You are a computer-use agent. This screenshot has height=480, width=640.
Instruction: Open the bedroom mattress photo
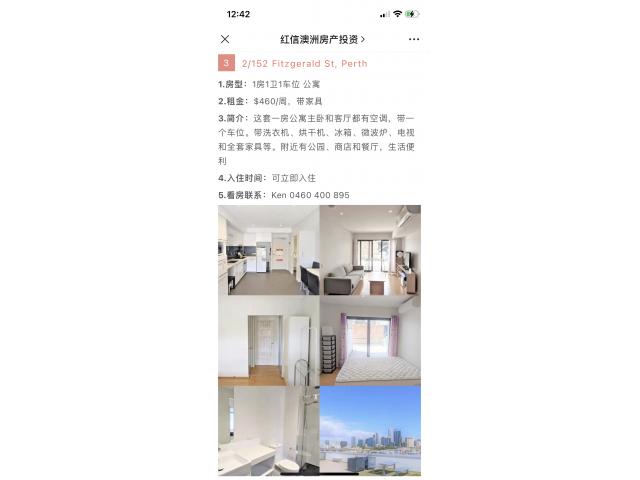click(370, 341)
